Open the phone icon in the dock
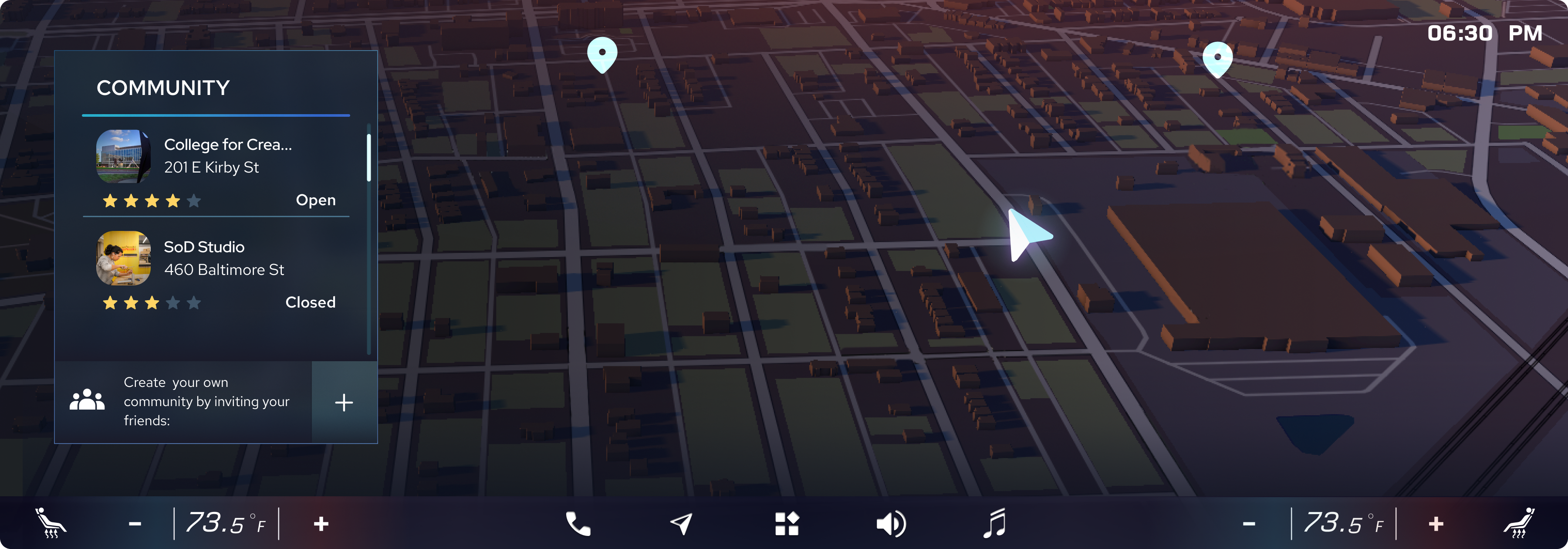The width and height of the screenshot is (1568, 549). click(578, 524)
